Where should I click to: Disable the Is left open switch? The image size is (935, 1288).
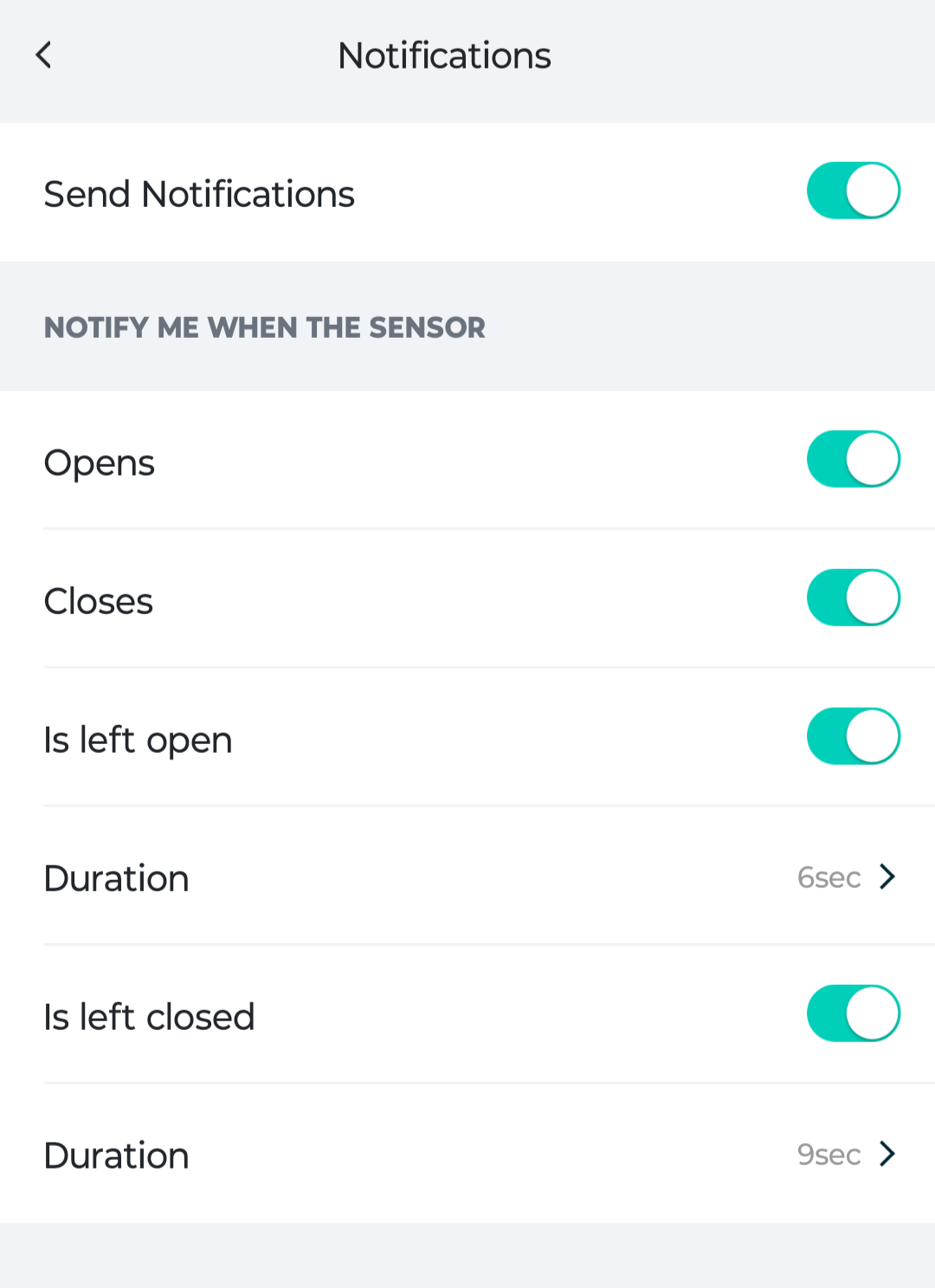point(854,735)
